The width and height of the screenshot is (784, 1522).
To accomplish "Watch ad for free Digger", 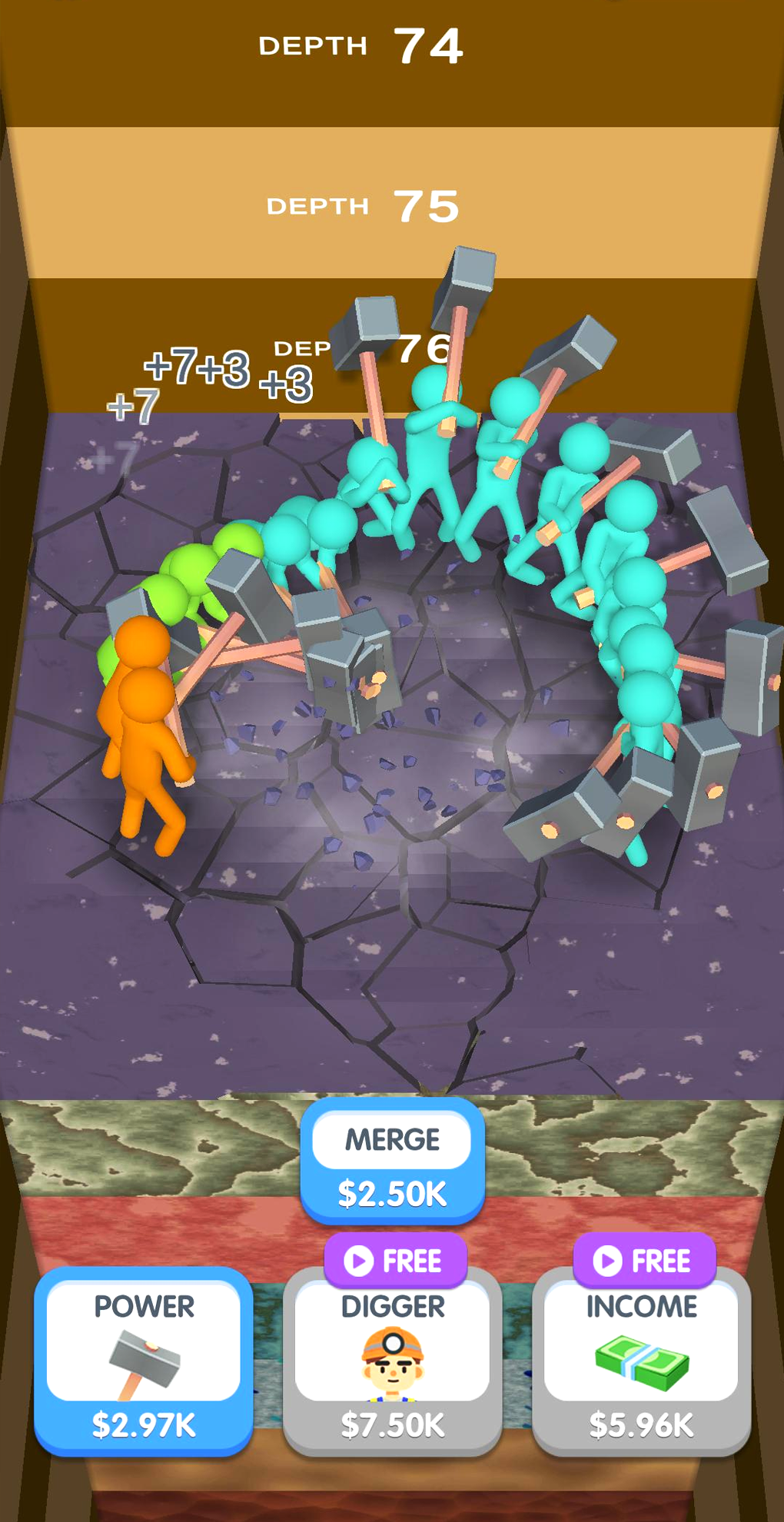I will [395, 1261].
